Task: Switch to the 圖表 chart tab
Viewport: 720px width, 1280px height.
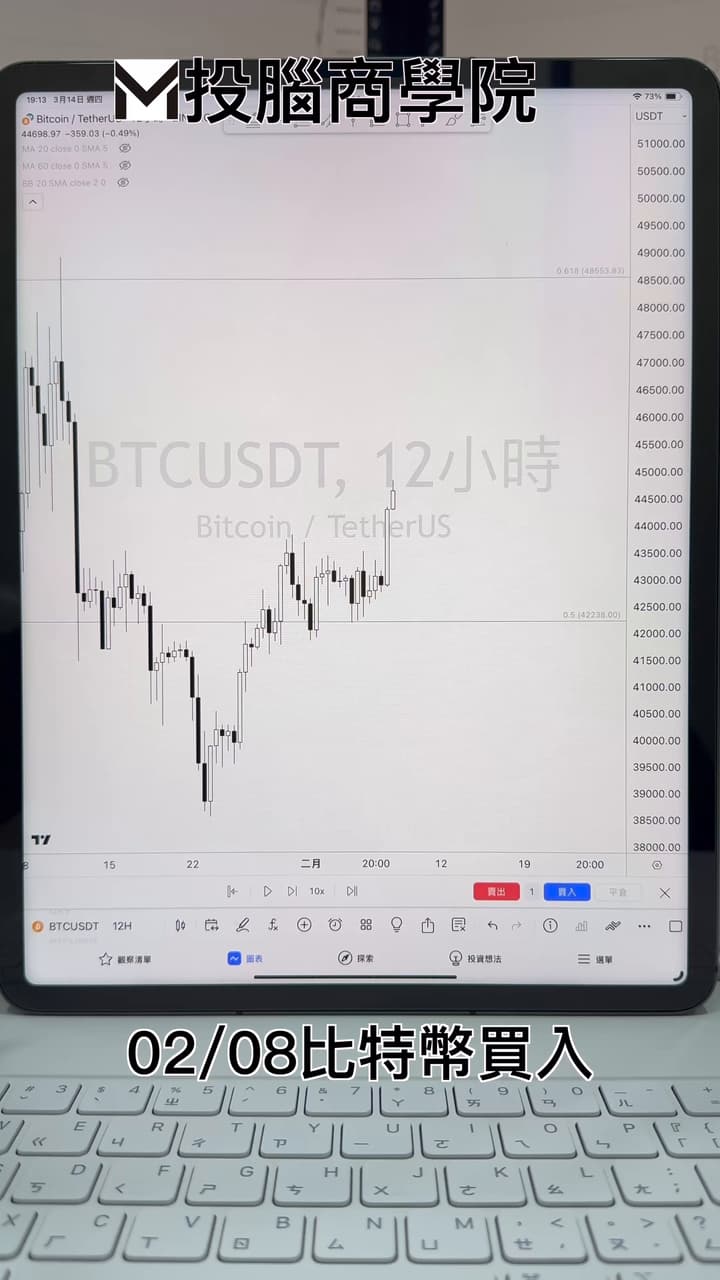Action: pyautogui.click(x=240, y=958)
